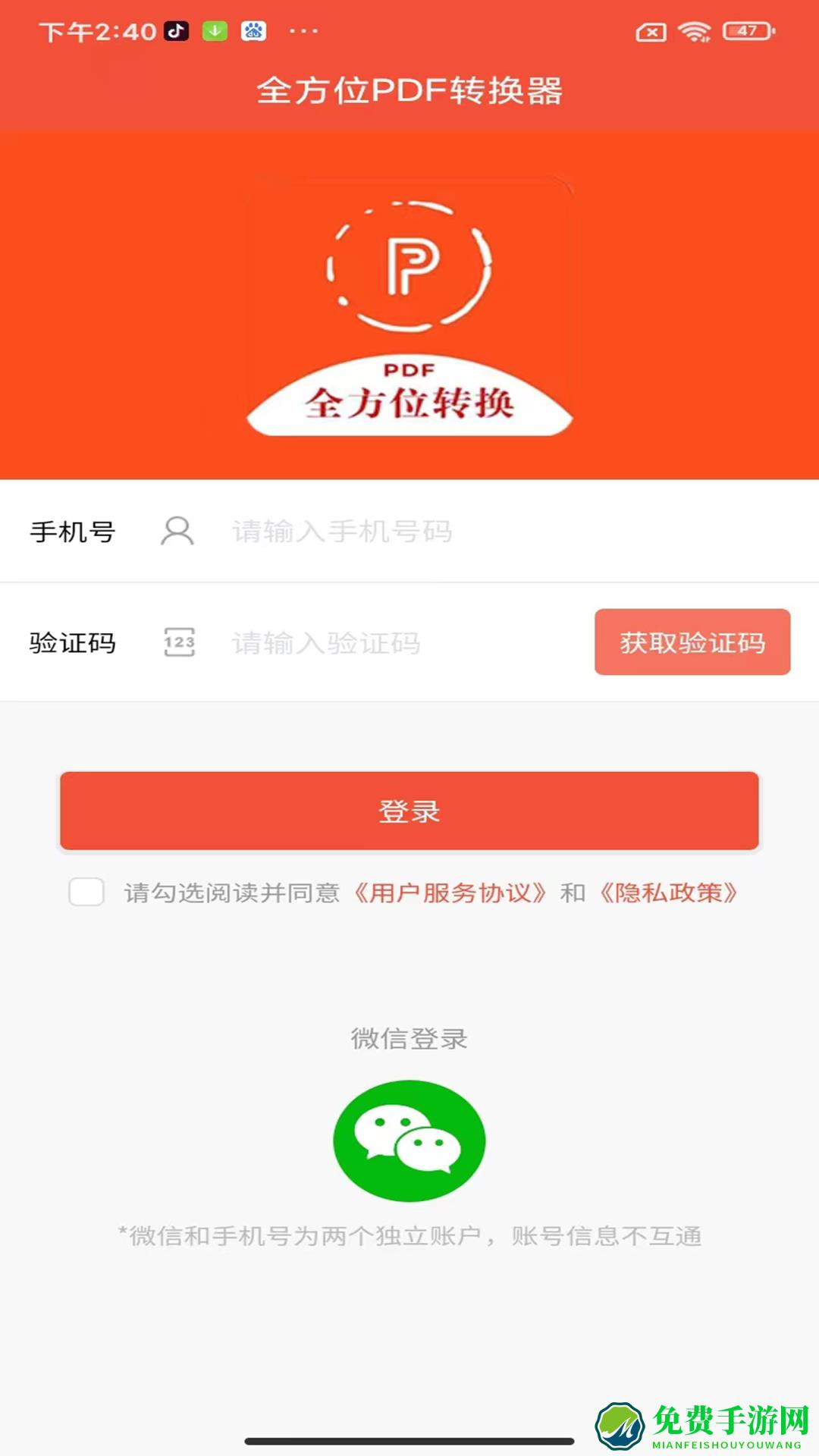This screenshot has height=1456, width=819.
Task: Tap the navigation gesture bar at bottom
Action: click(x=409, y=1438)
